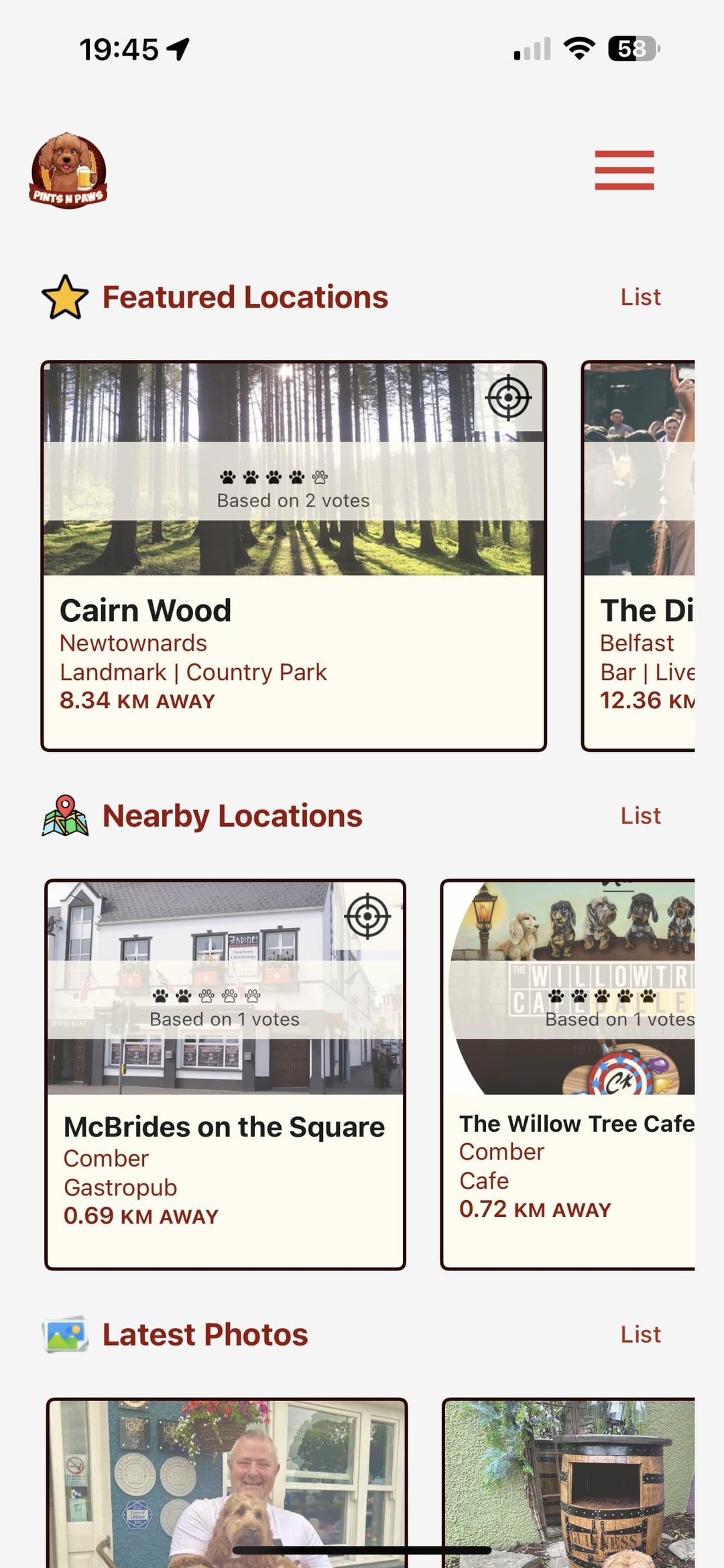Open the Featured Locations list
The width and height of the screenshot is (724, 1568).
click(640, 297)
